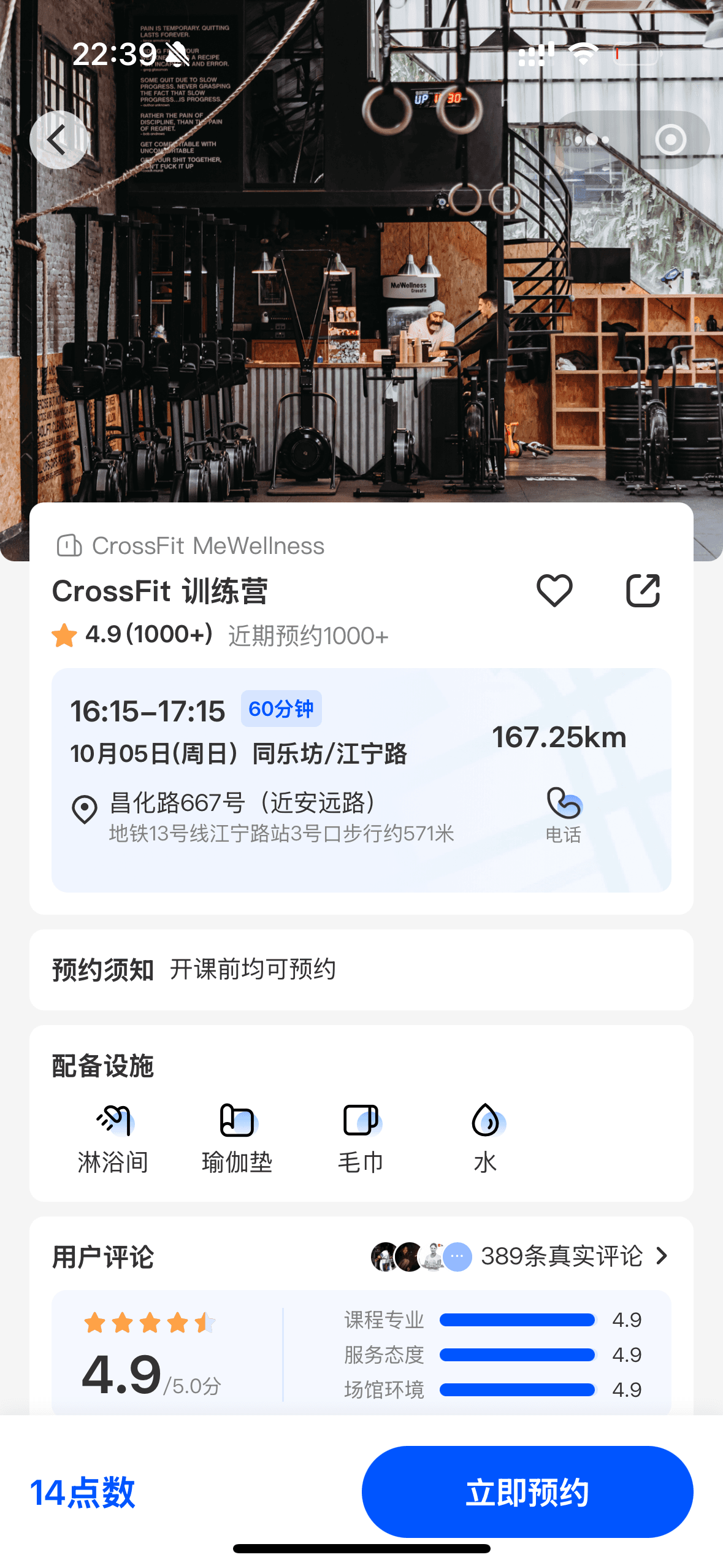The width and height of the screenshot is (723, 1568).
Task: Go back using the top arrow
Action: [58, 140]
